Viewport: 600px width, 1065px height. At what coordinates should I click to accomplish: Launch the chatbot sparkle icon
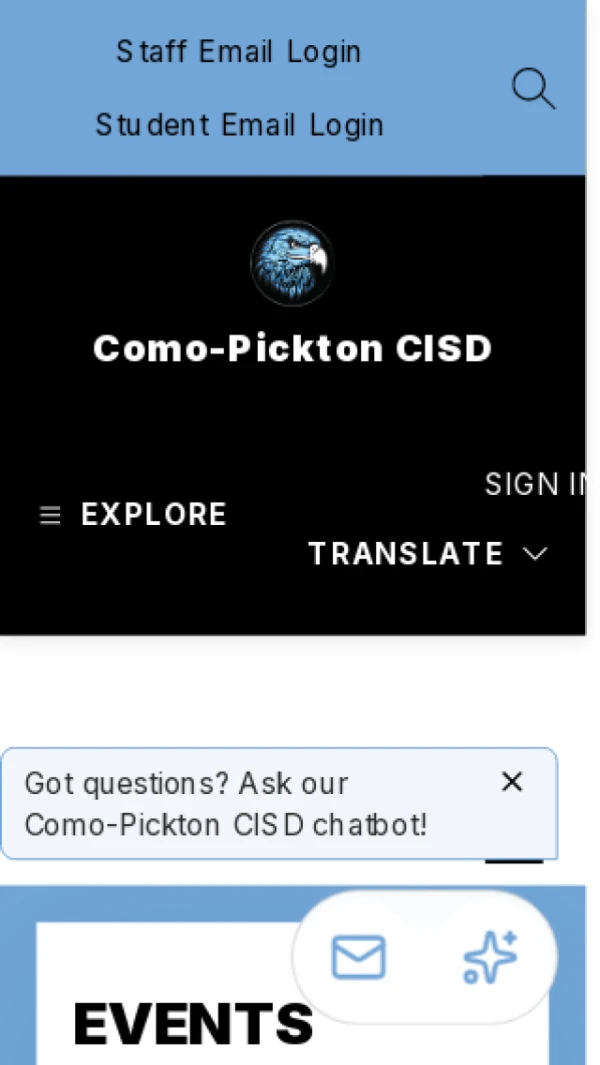[490, 957]
